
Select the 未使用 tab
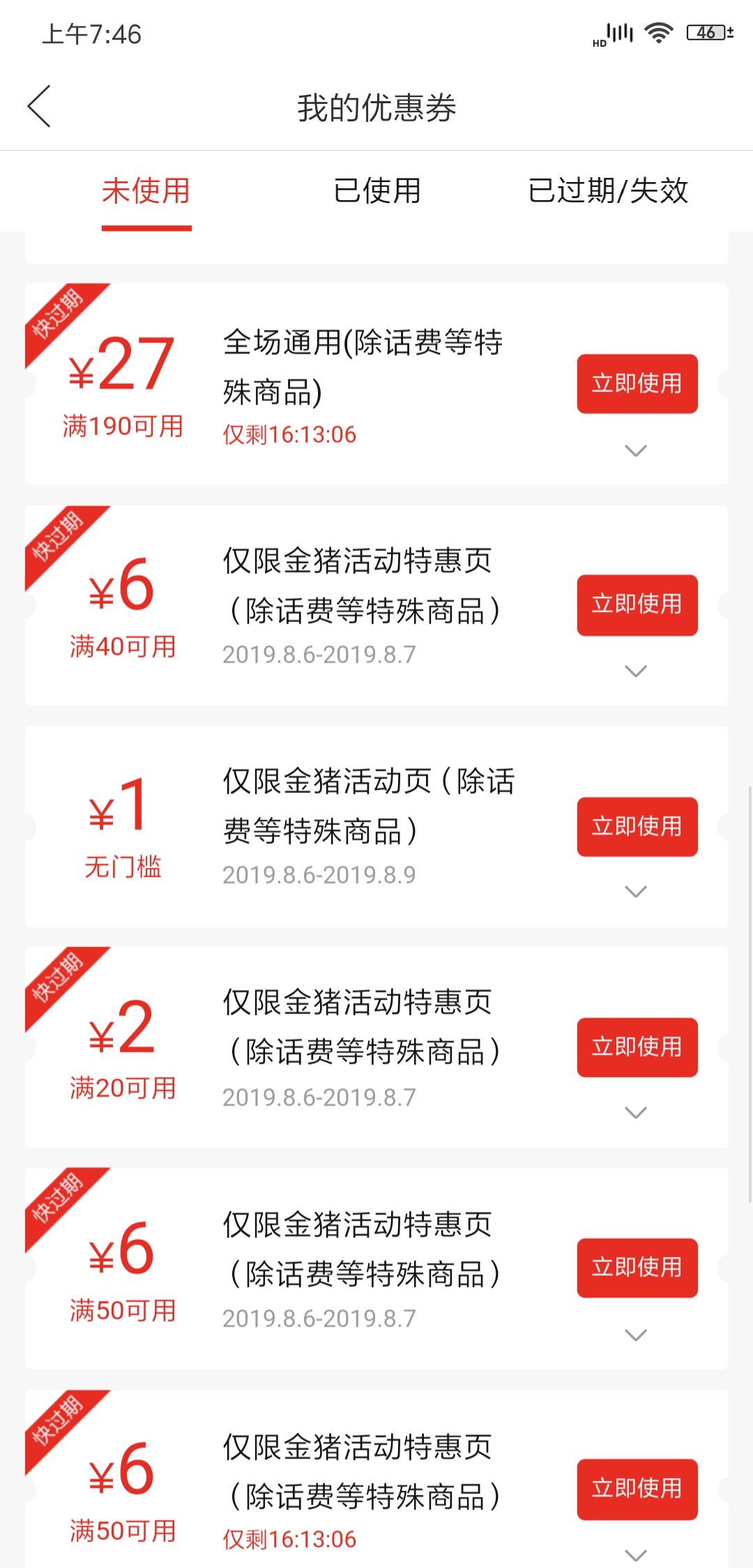pyautogui.click(x=146, y=191)
